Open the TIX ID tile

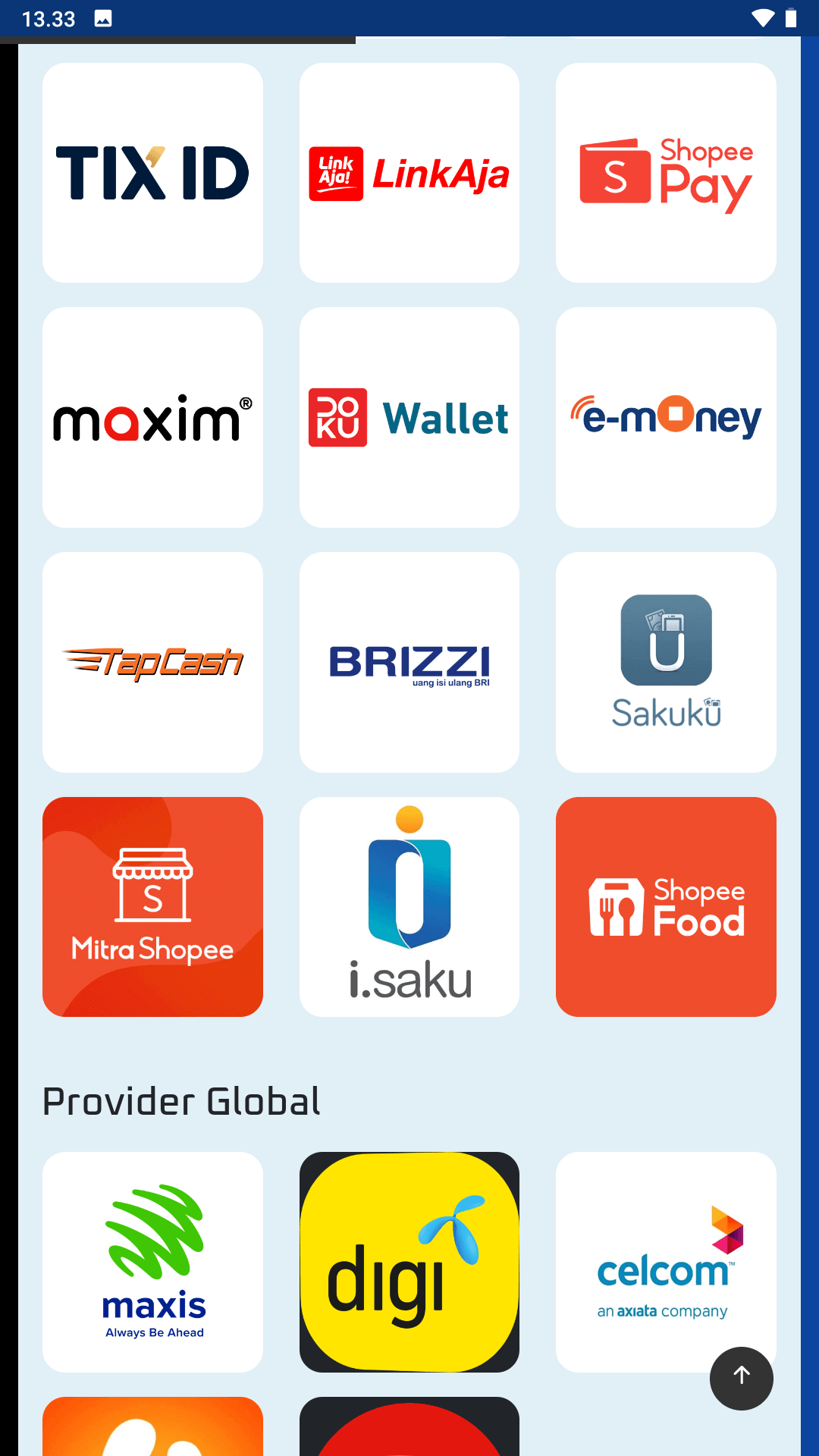(152, 173)
